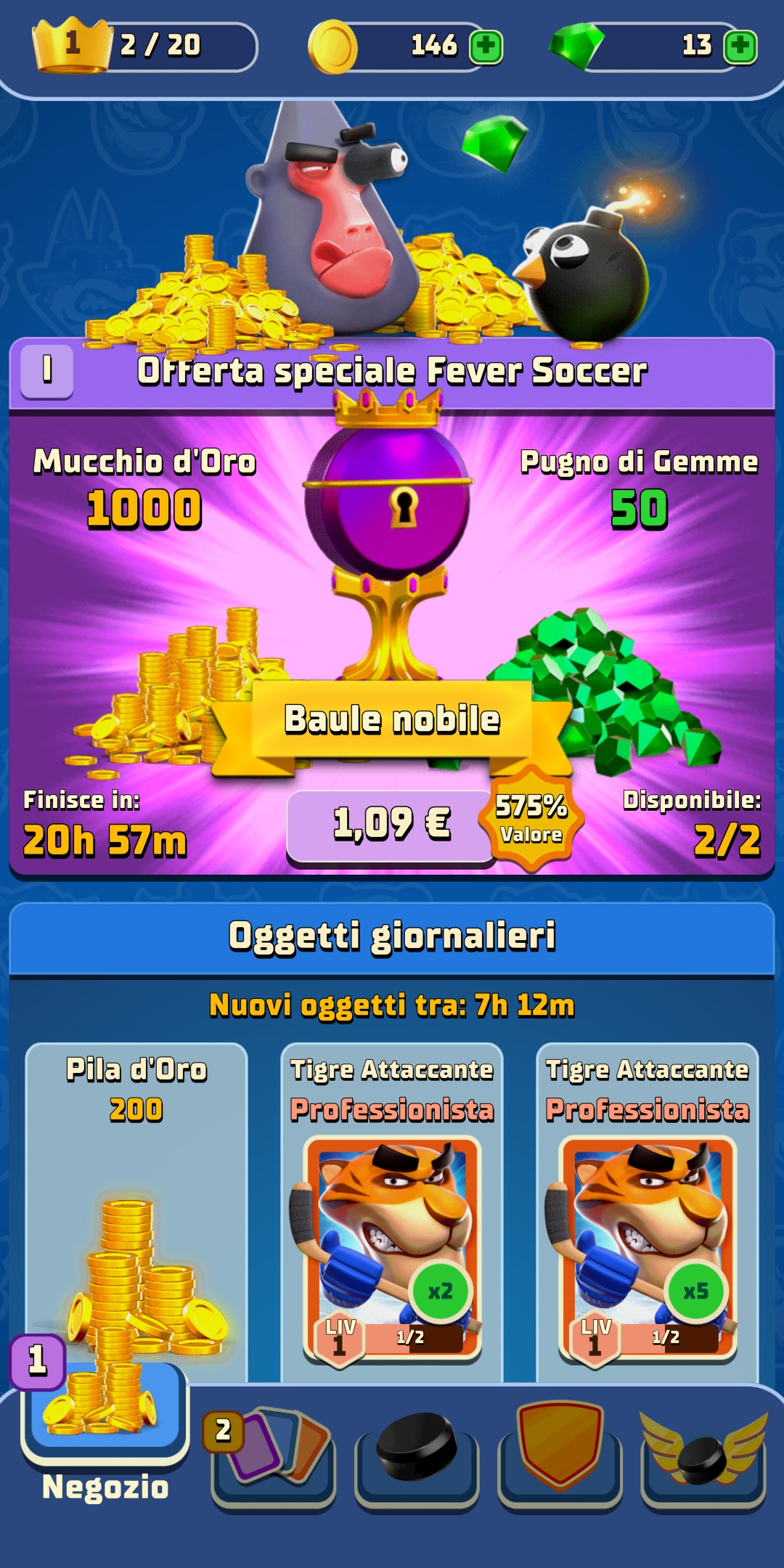Open the winged puck tab
Screen dimensions: 784x1568
[703, 1455]
